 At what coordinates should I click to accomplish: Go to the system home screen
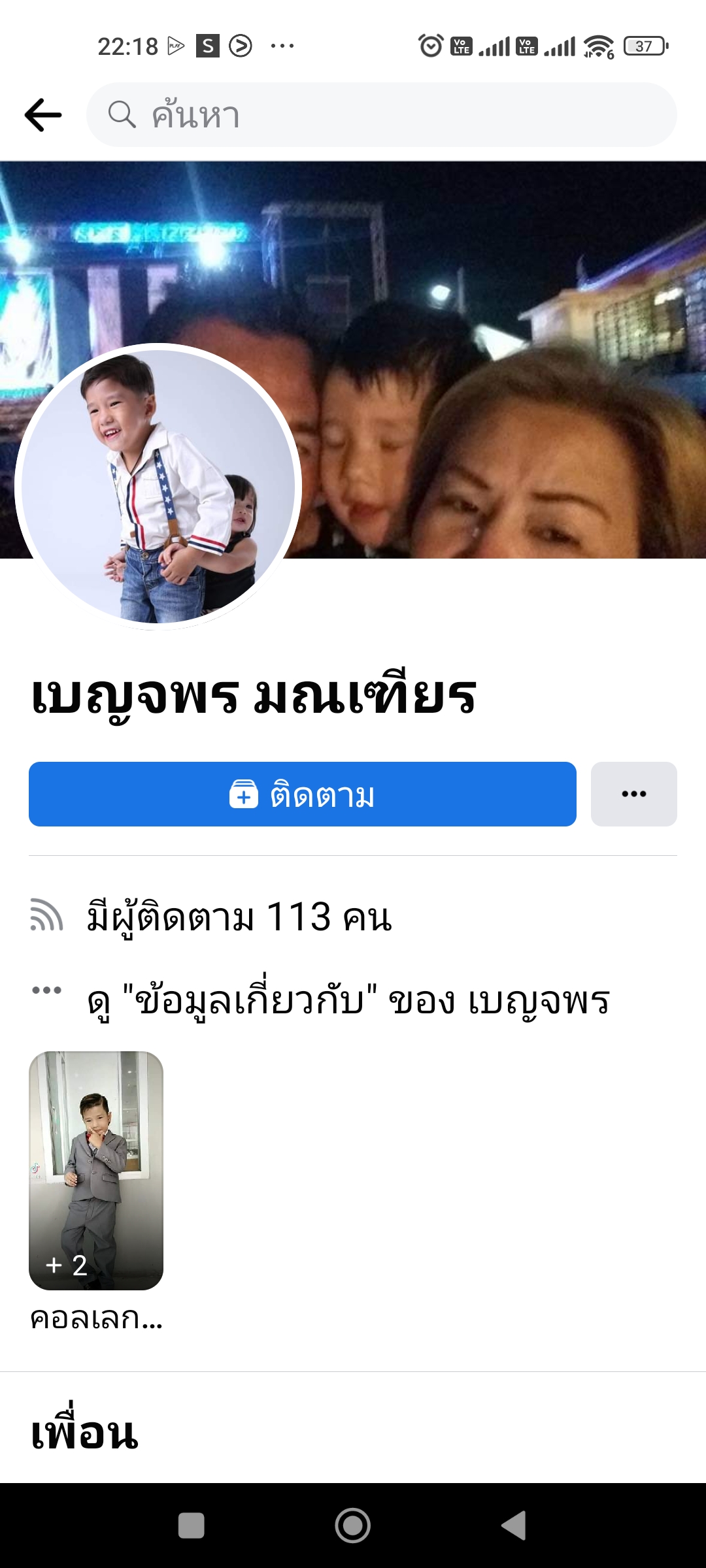click(x=353, y=1526)
